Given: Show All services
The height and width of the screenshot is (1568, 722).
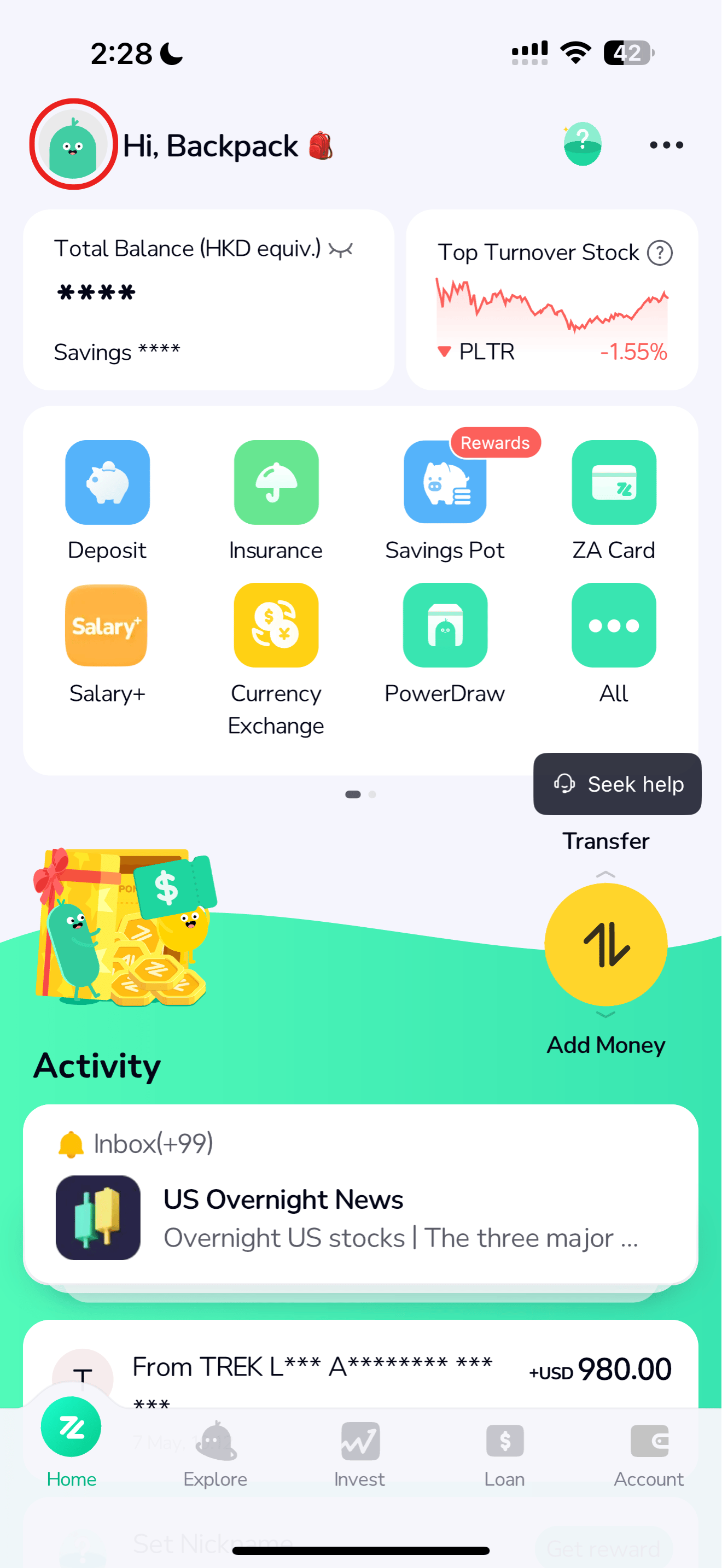Looking at the screenshot, I should pos(614,642).
